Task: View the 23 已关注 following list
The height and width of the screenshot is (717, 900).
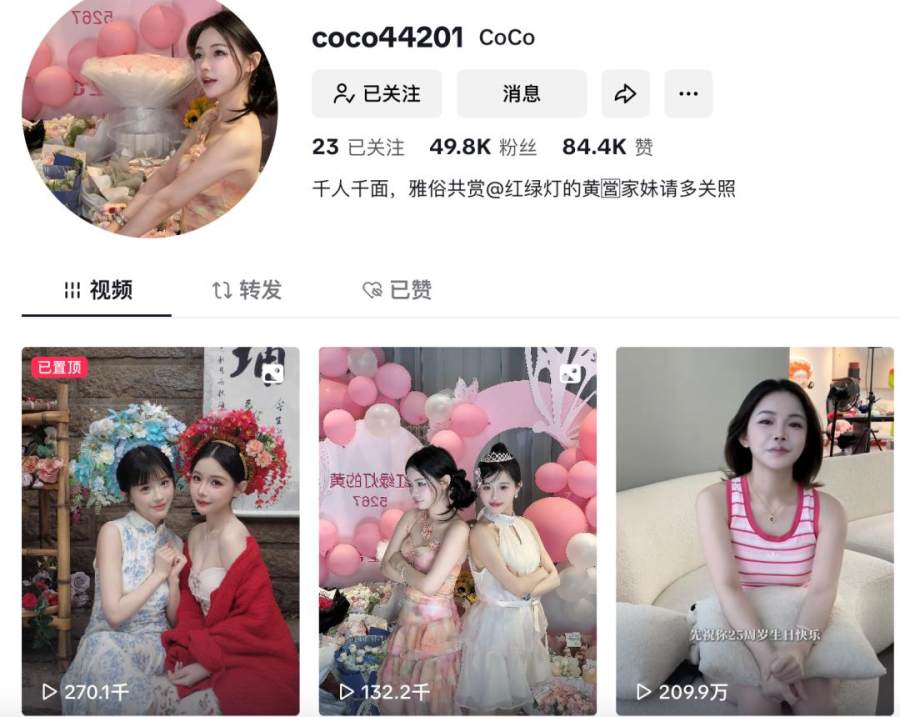Action: [x=358, y=147]
